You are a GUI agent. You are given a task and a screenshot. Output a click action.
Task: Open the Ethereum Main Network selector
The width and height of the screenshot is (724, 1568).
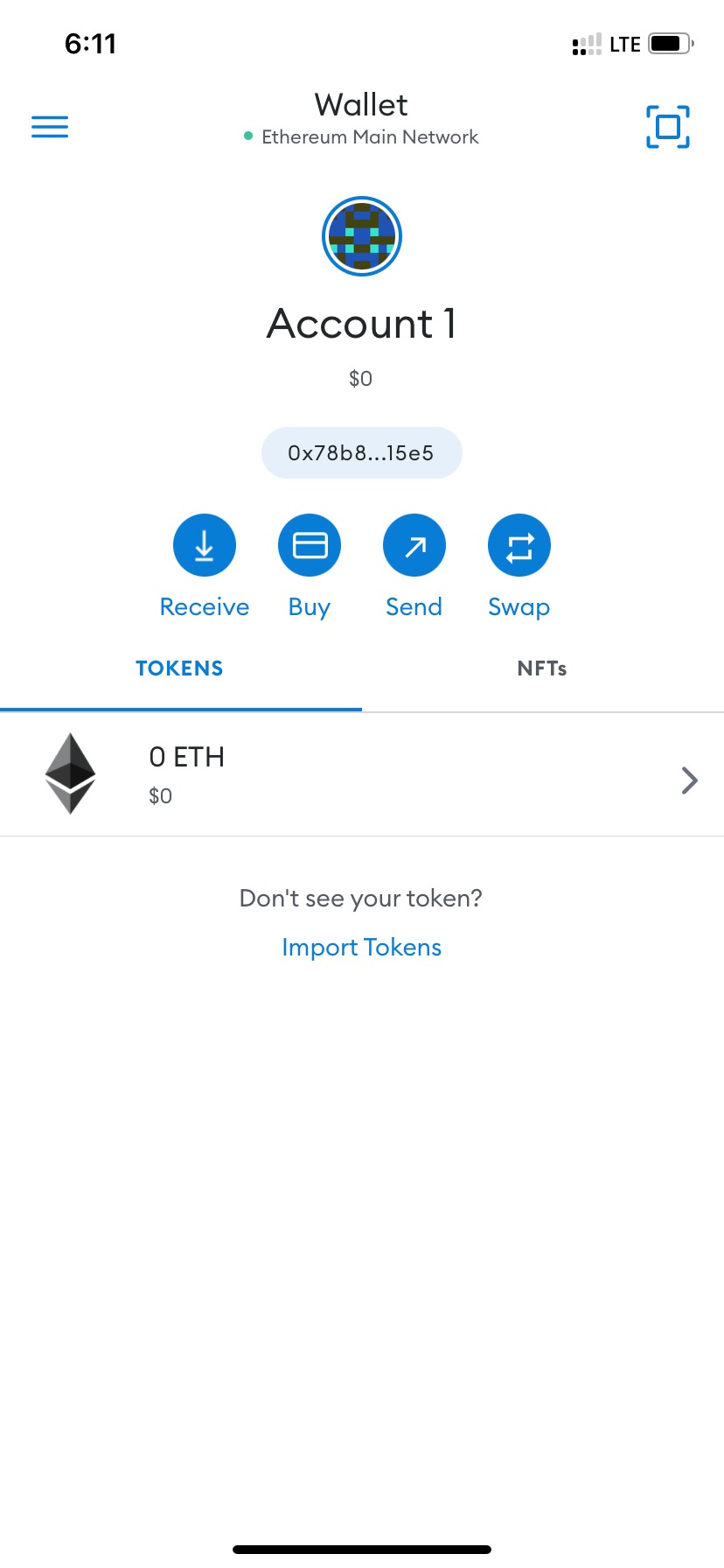tap(362, 136)
